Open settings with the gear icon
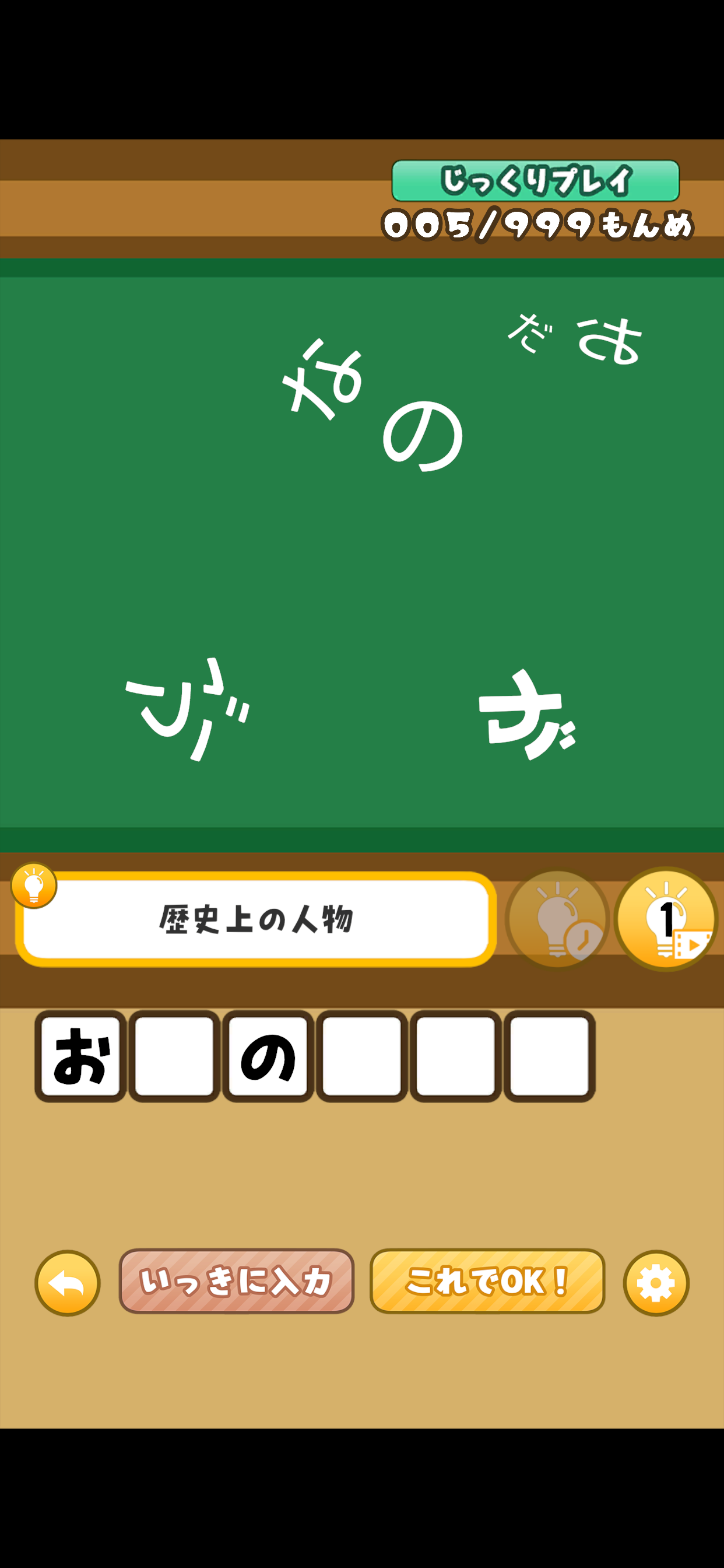Image resolution: width=724 pixels, height=1568 pixels. click(656, 1283)
